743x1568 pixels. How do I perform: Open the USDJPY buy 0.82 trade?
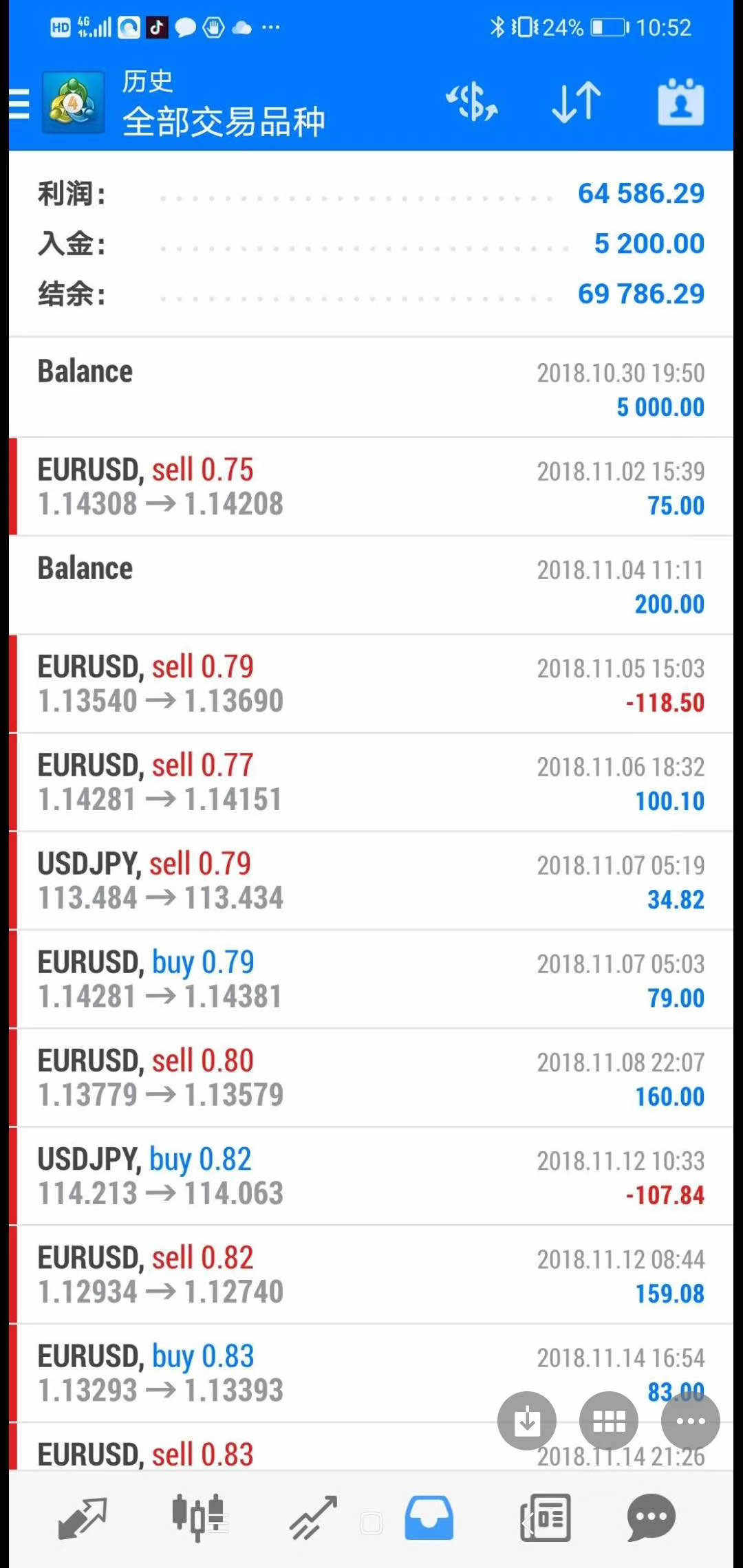371,1176
